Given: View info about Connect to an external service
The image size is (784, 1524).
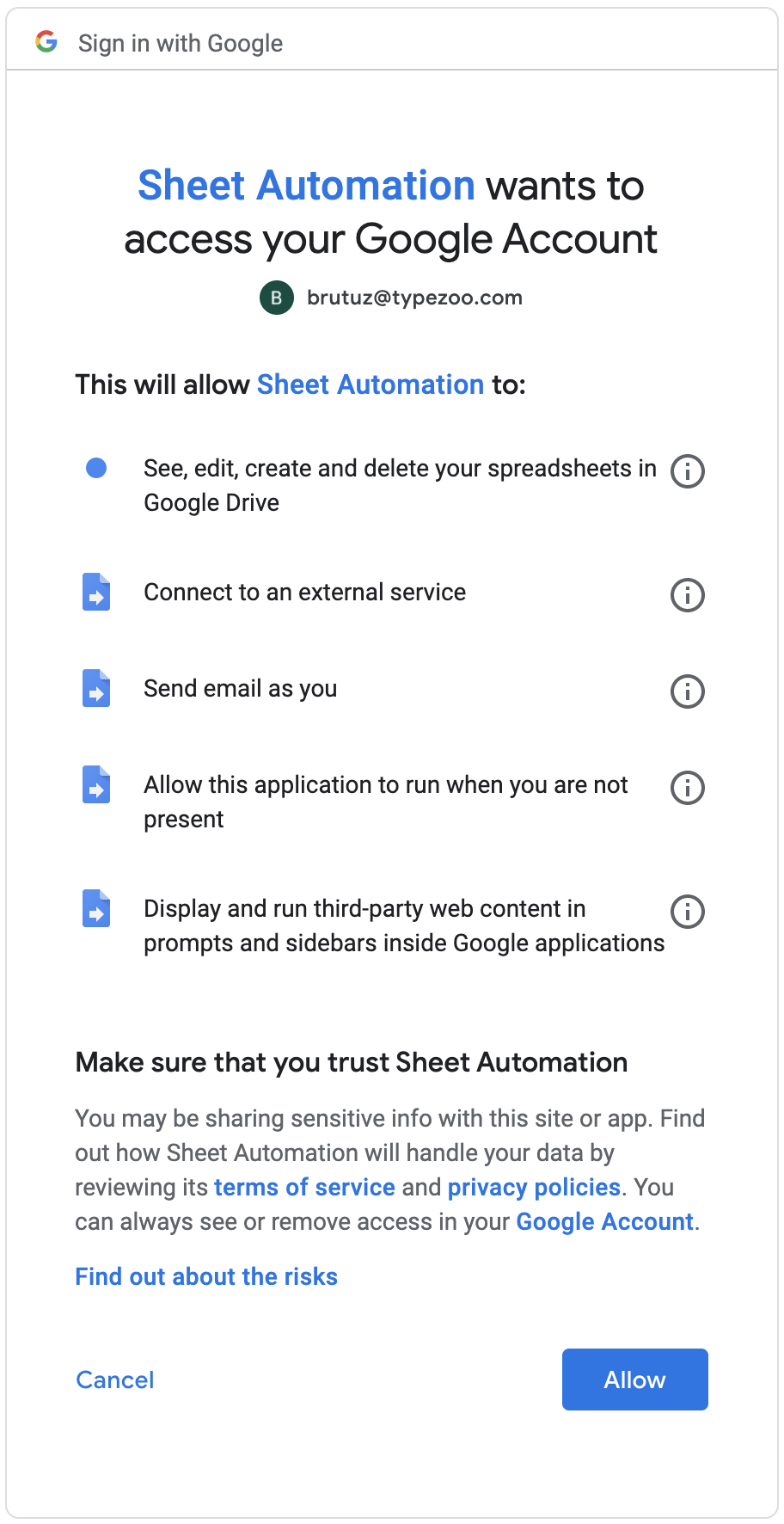Looking at the screenshot, I should 687,595.
